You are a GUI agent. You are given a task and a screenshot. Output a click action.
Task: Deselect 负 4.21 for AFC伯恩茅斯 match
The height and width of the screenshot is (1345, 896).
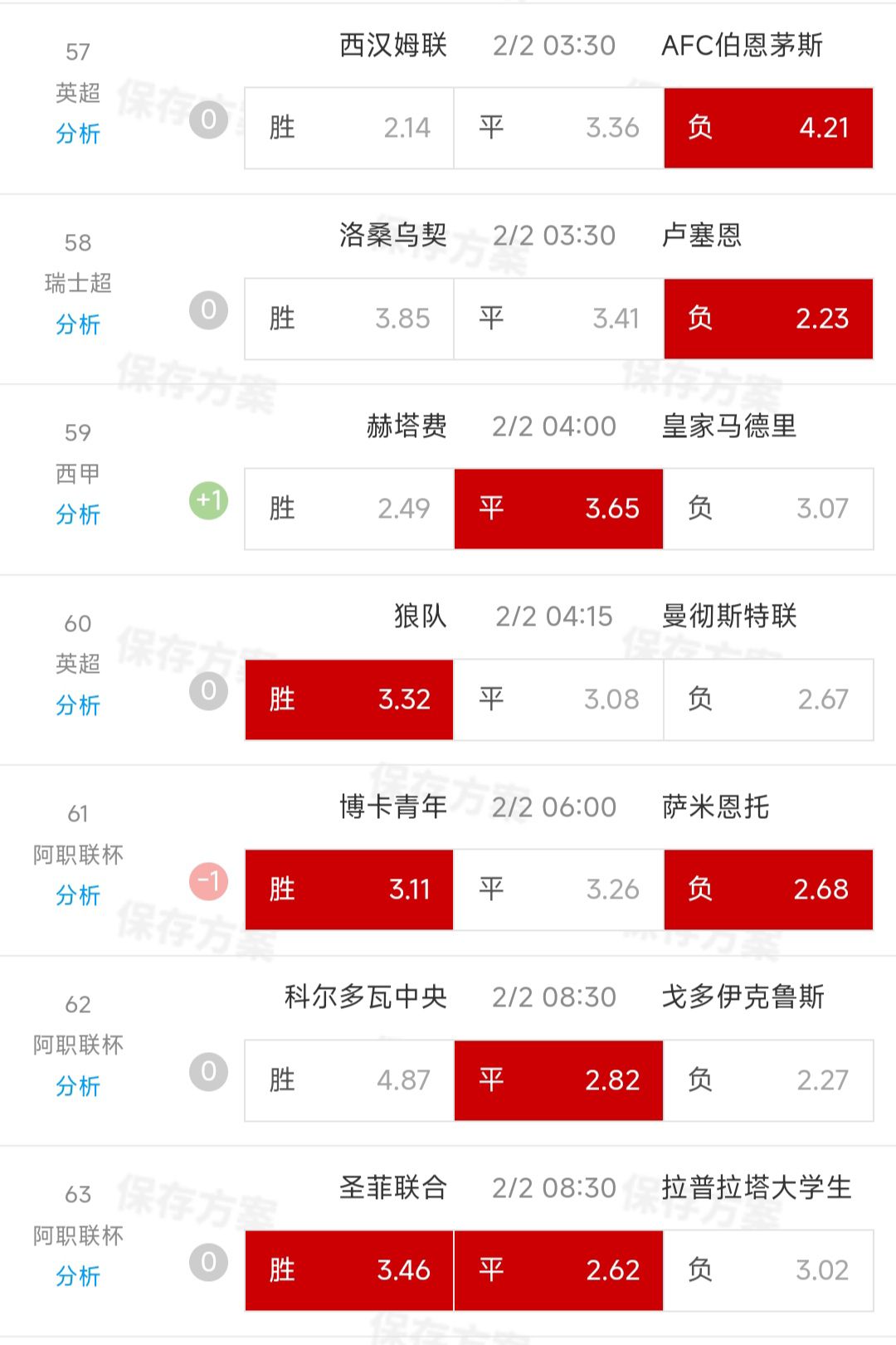[768, 128]
